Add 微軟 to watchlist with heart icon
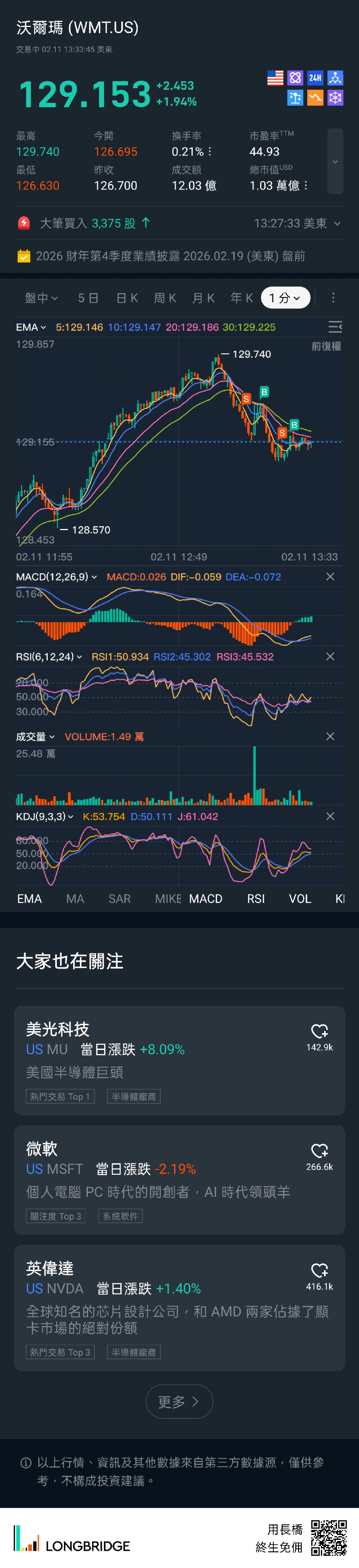 pyautogui.click(x=320, y=1151)
